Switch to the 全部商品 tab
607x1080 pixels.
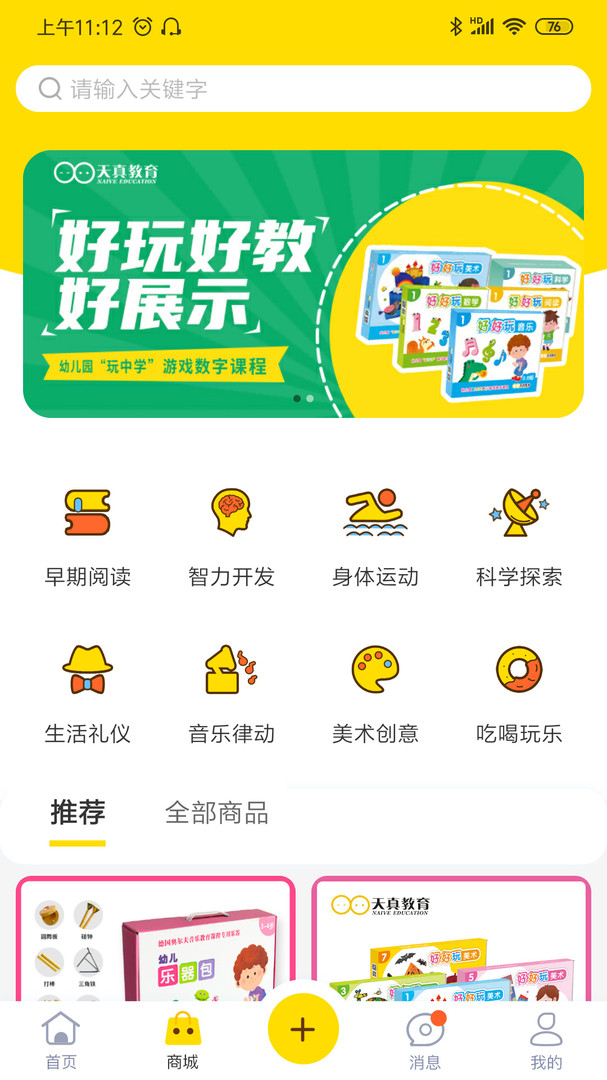point(216,813)
